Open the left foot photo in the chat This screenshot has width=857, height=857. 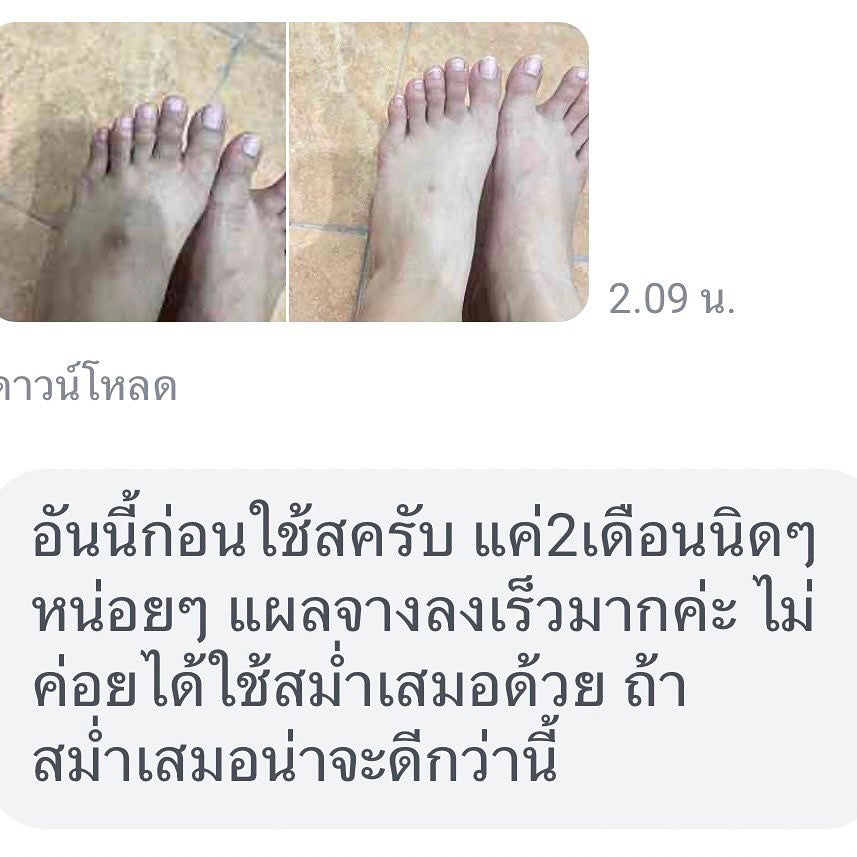tap(142, 172)
